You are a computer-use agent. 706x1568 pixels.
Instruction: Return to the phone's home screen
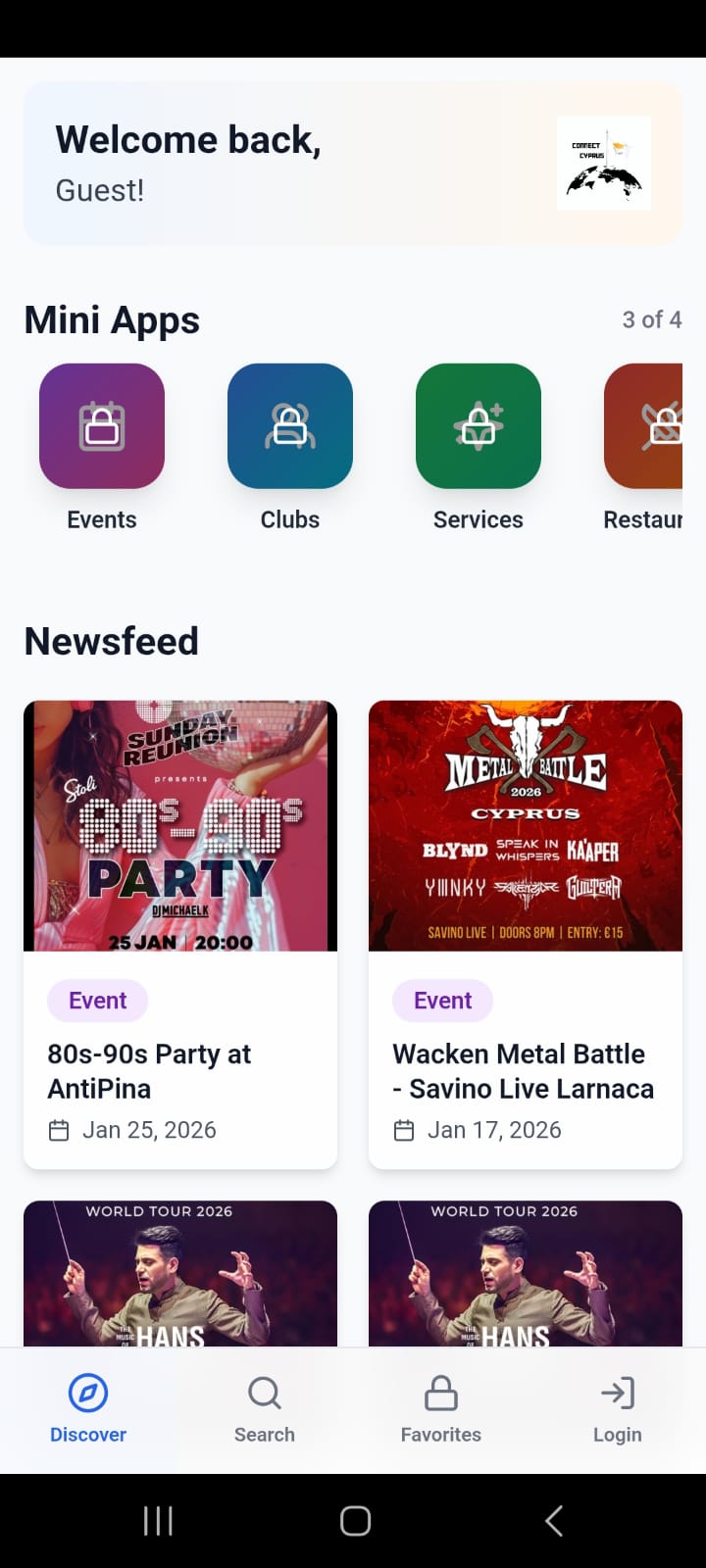[355, 1521]
